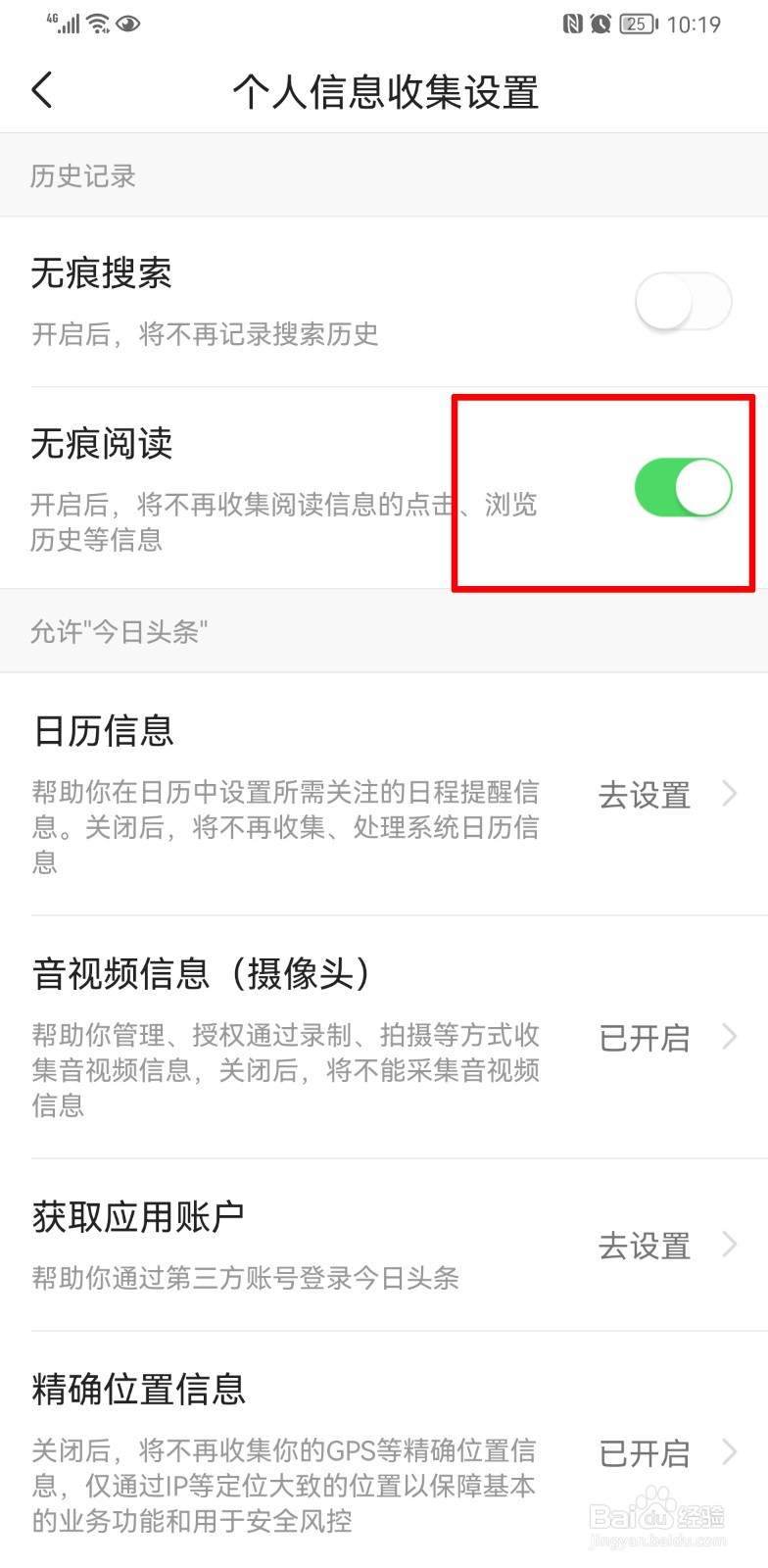The image size is (768, 1568).
Task: Tap the back arrow to exit settings
Action: tap(42, 89)
